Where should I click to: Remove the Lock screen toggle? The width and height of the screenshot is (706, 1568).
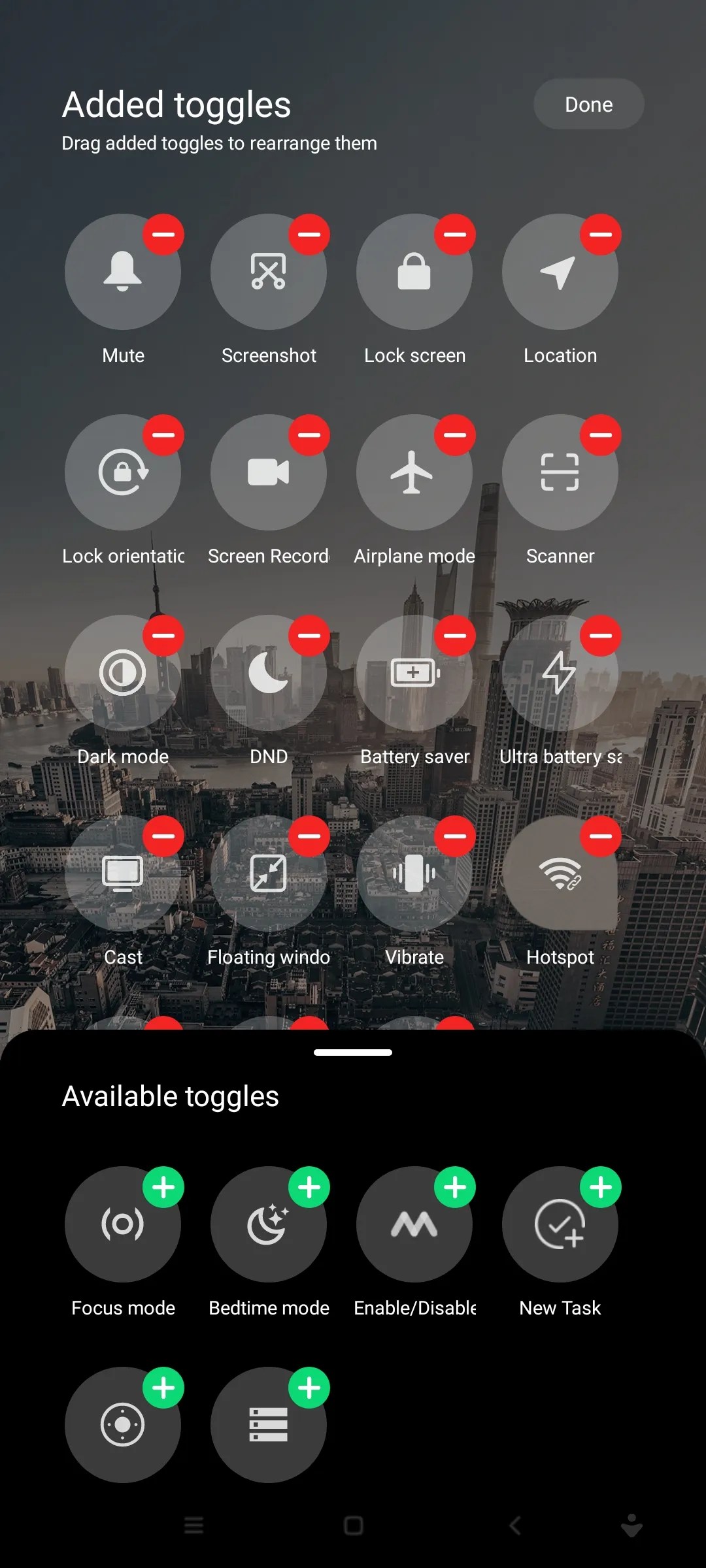[x=455, y=235]
